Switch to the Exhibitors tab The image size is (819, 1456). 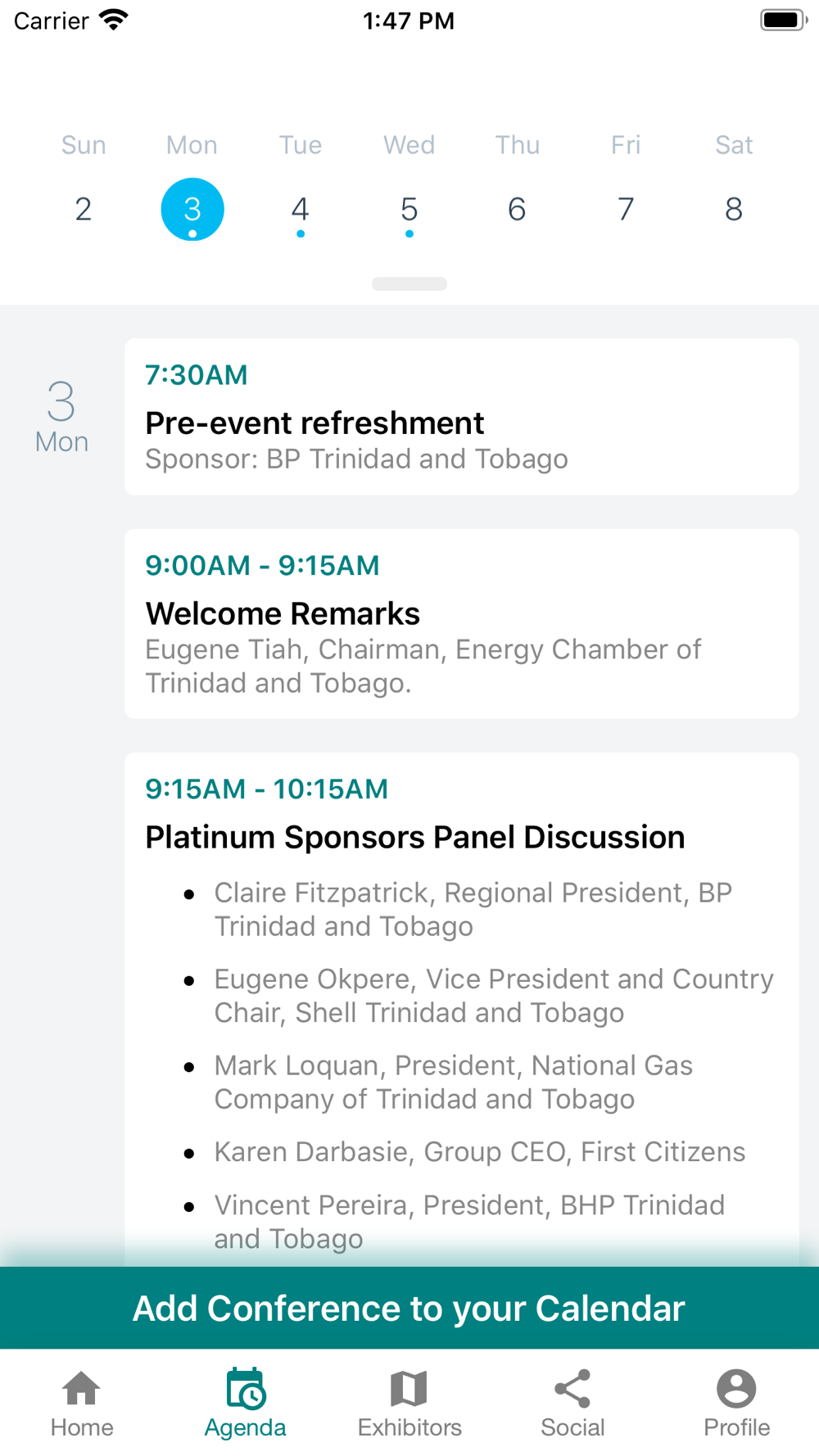click(409, 1403)
